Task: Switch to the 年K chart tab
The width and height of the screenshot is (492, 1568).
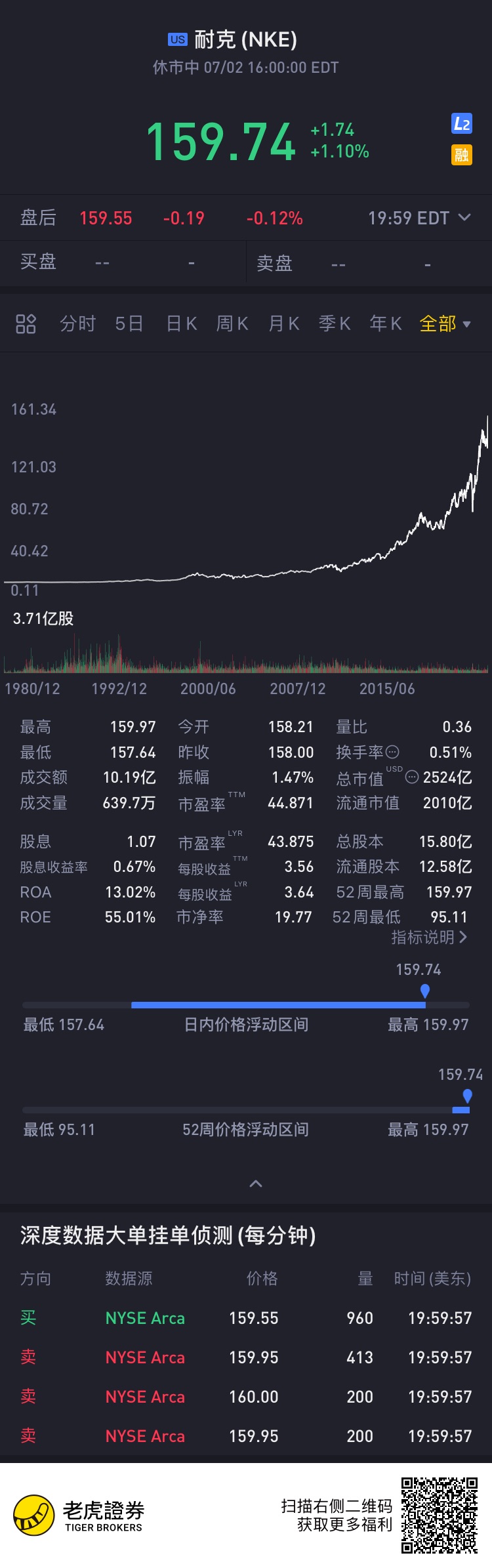Action: (386, 323)
